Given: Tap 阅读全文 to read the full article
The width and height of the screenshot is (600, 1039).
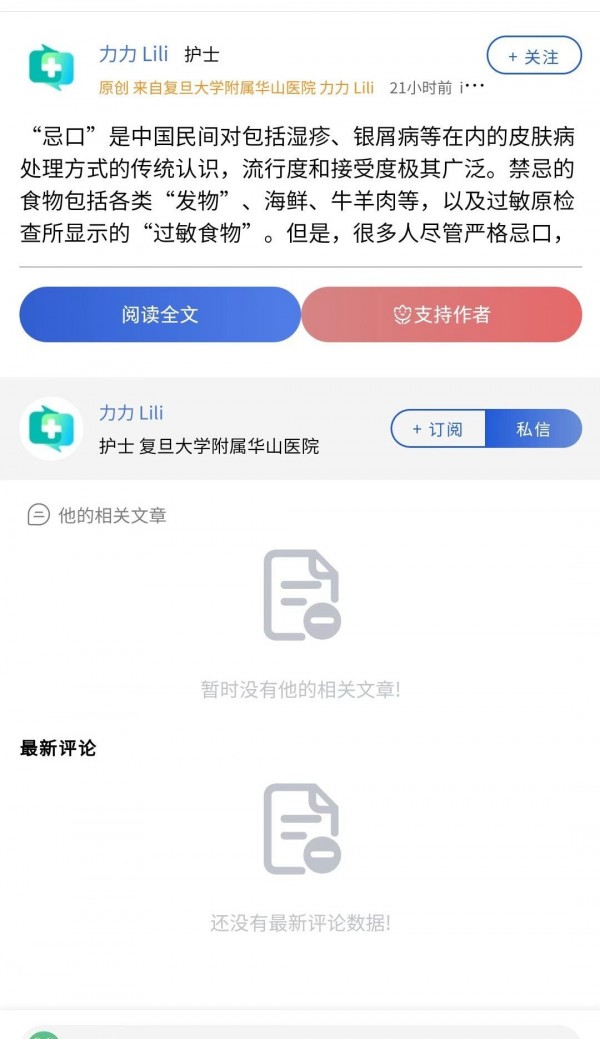Looking at the screenshot, I should pyautogui.click(x=160, y=314).
